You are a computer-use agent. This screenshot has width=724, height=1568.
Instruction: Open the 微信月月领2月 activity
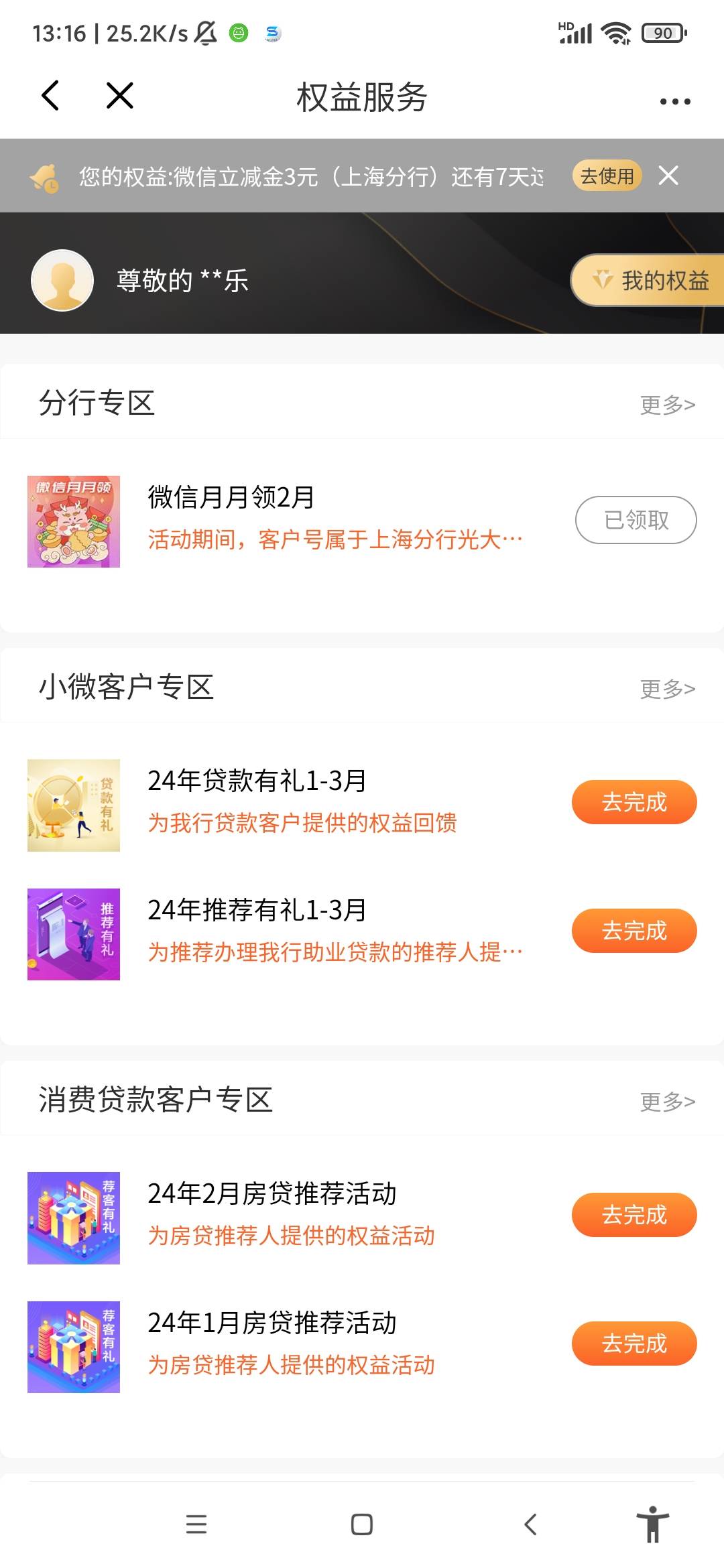[231, 497]
